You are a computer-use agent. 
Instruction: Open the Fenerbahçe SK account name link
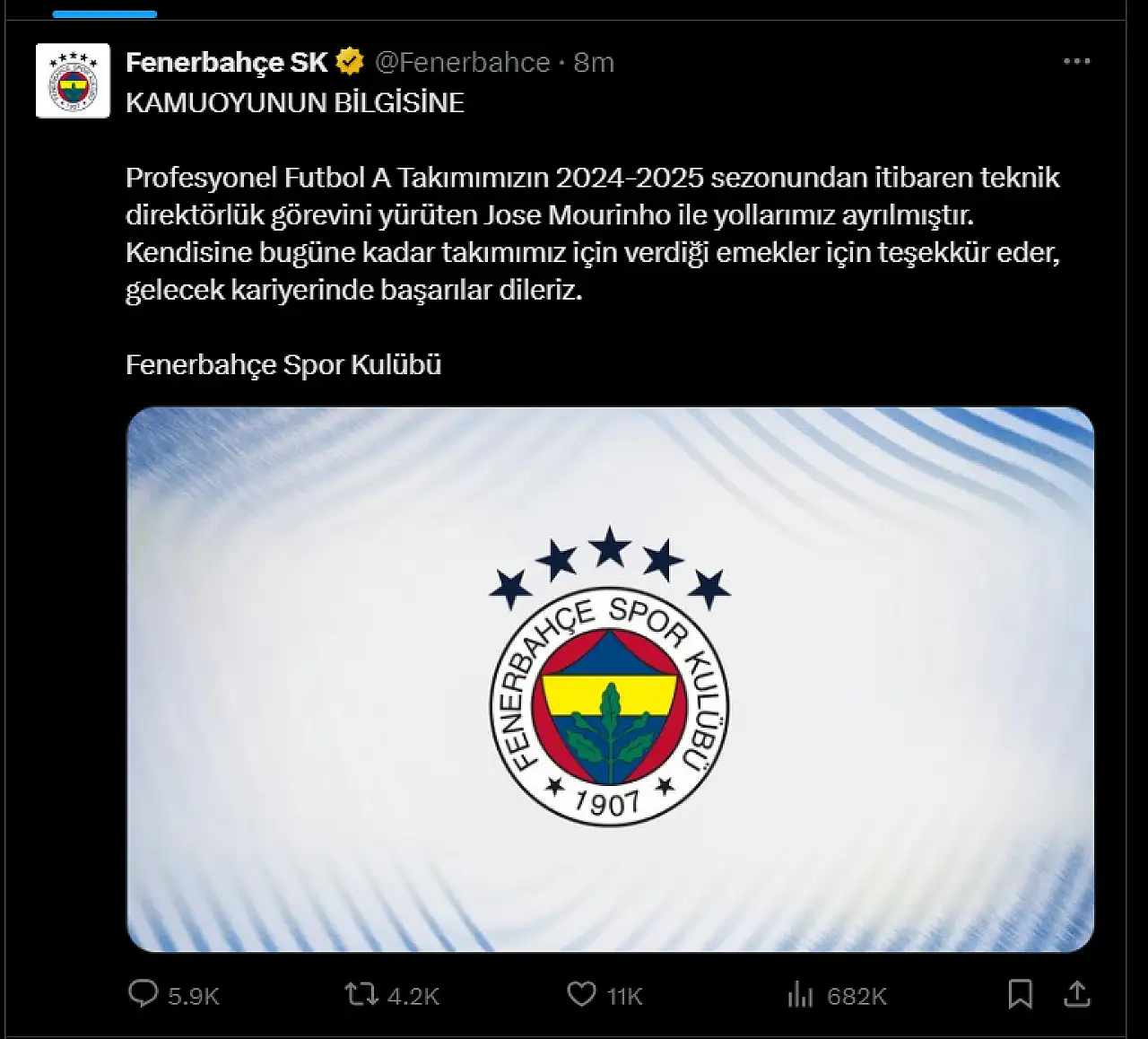click(x=227, y=62)
